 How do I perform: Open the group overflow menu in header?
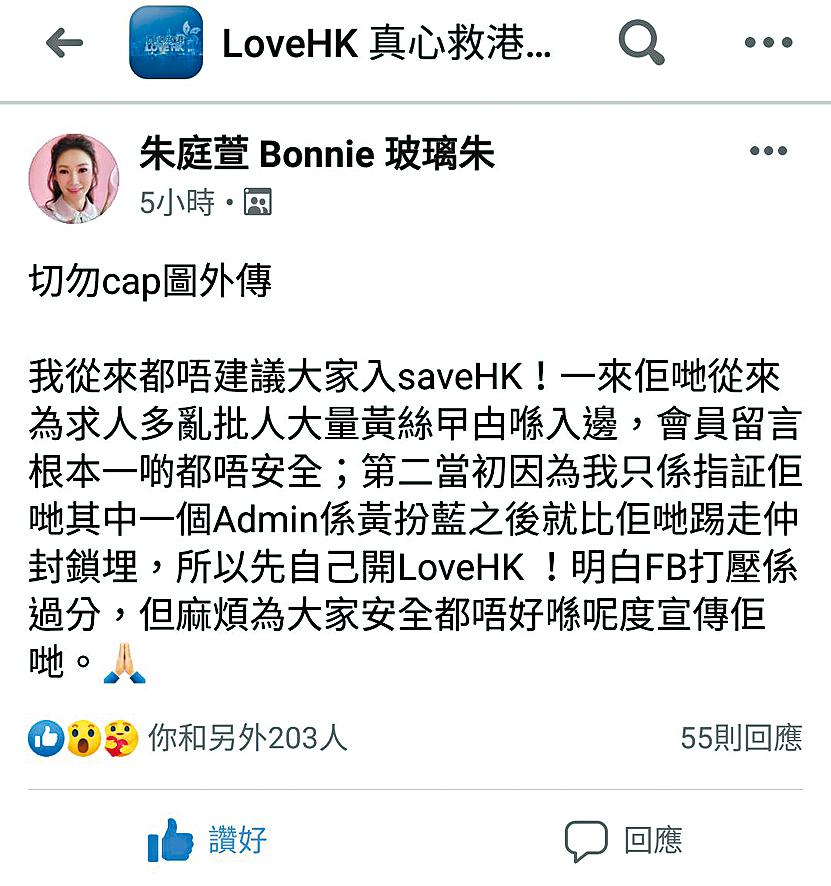coord(768,43)
